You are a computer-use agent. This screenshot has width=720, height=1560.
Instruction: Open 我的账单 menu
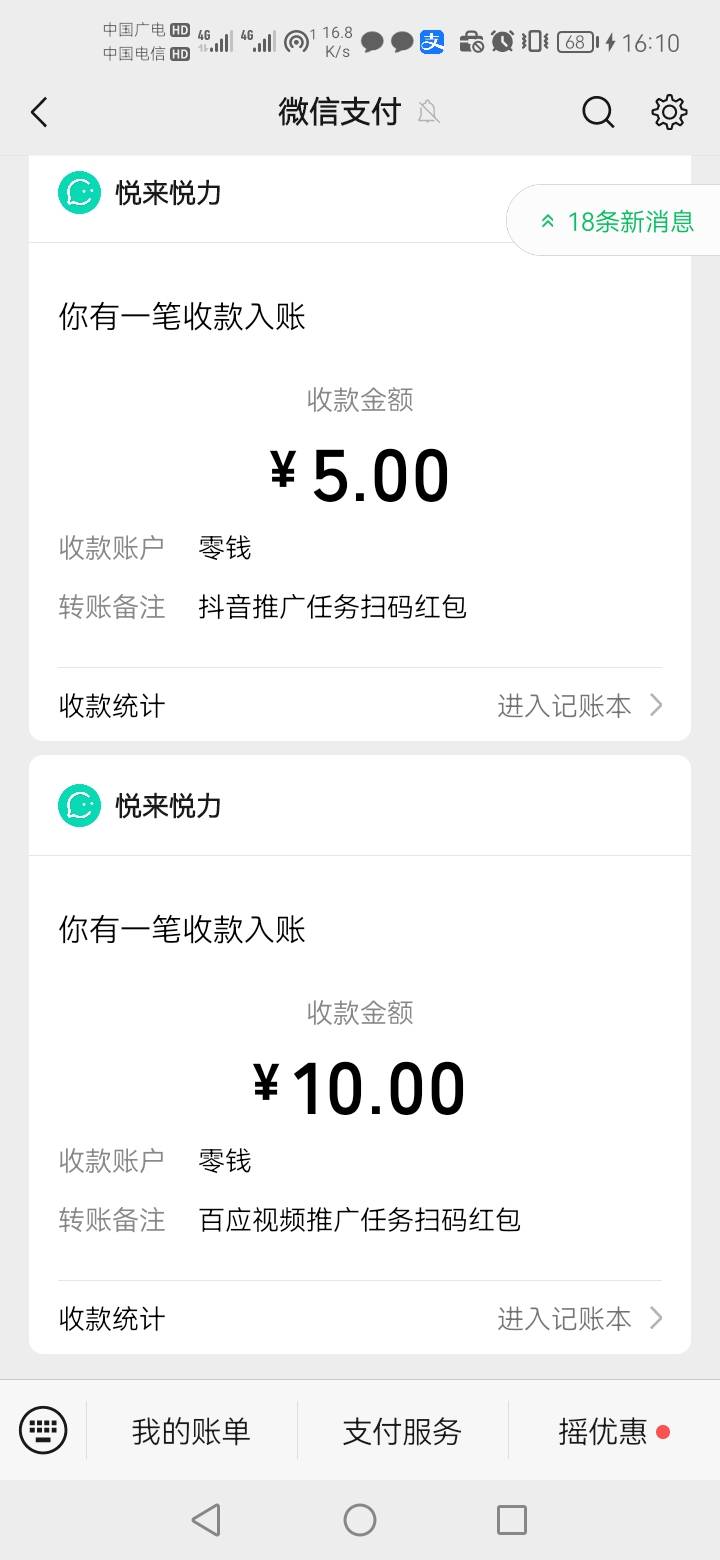(x=191, y=1431)
